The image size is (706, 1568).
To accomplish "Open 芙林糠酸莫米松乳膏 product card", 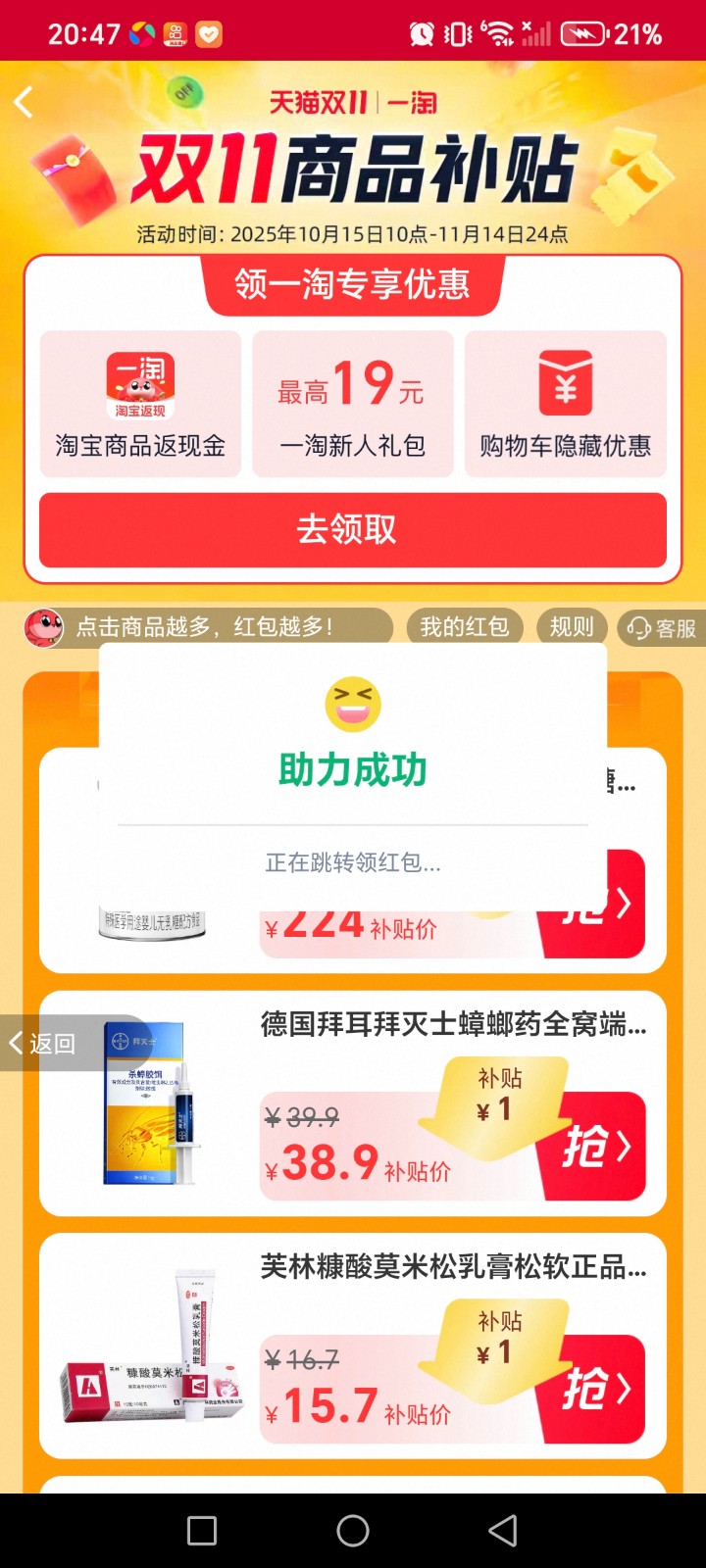I will (451, 1267).
